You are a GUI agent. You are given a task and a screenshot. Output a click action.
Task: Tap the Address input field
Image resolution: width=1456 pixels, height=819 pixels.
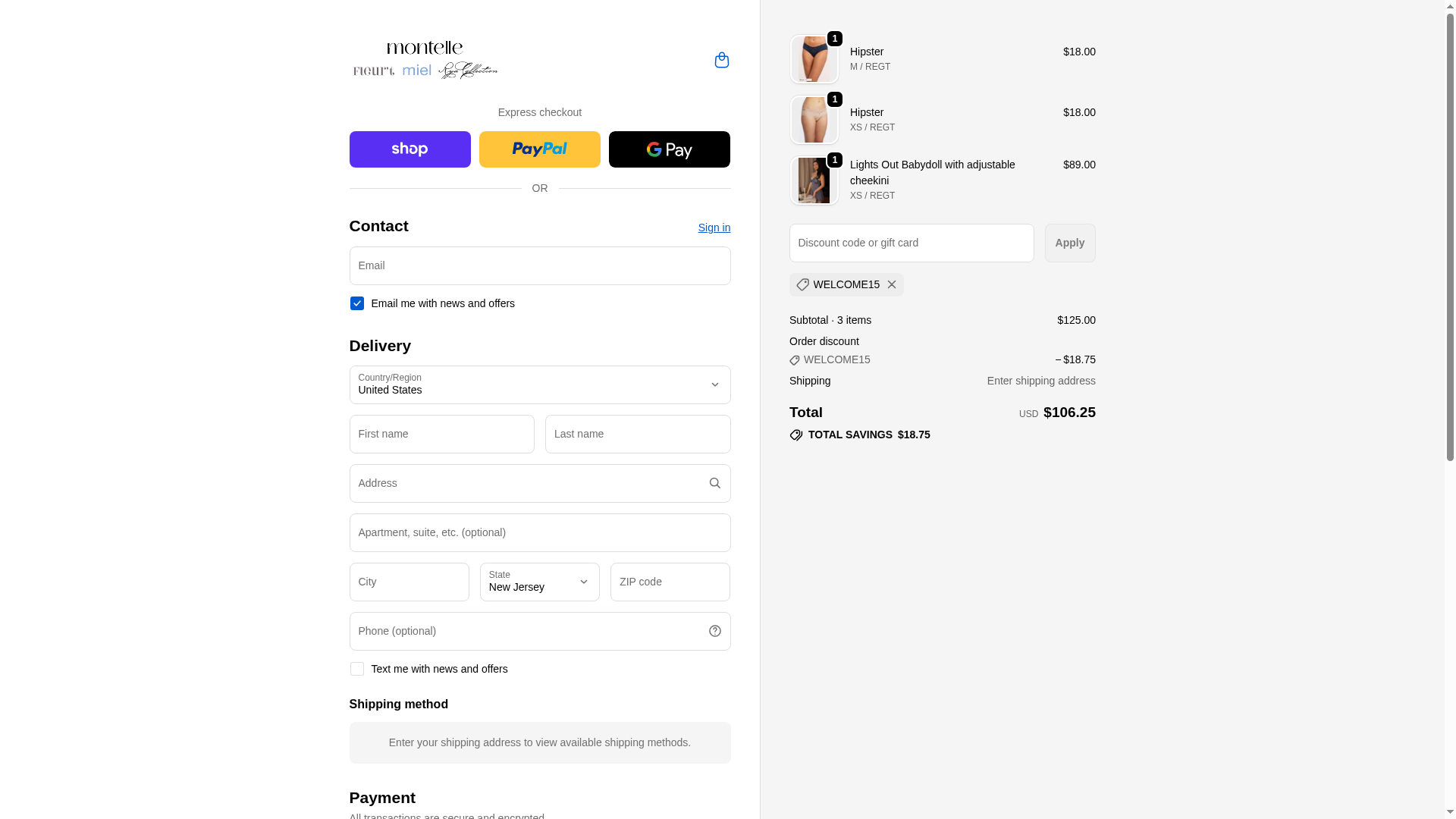[x=527, y=484]
